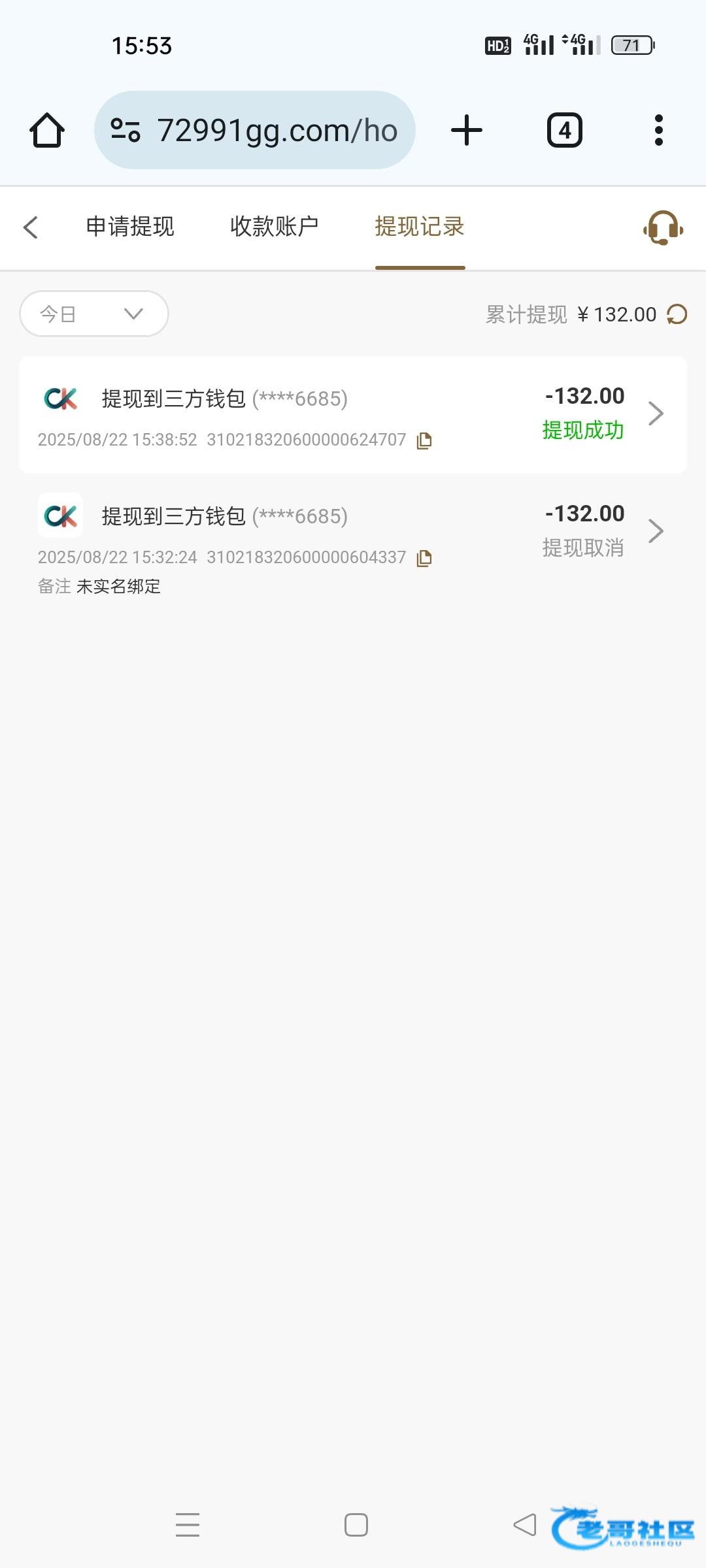Refresh the 累计提现 total
Image resolution: width=706 pixels, height=1568 pixels.
tap(677, 314)
